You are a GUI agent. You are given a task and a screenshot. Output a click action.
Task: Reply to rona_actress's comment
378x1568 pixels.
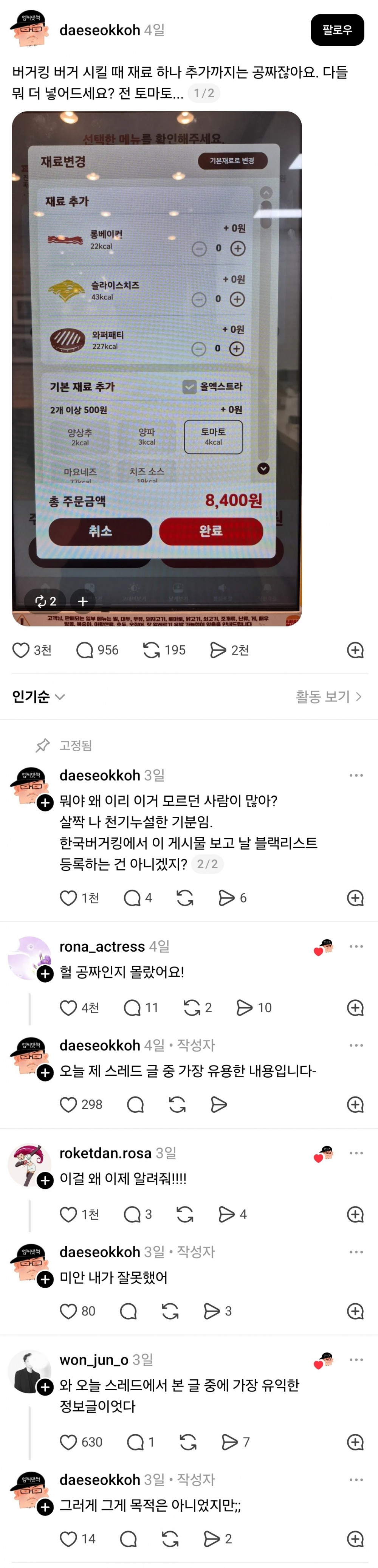point(132,1007)
